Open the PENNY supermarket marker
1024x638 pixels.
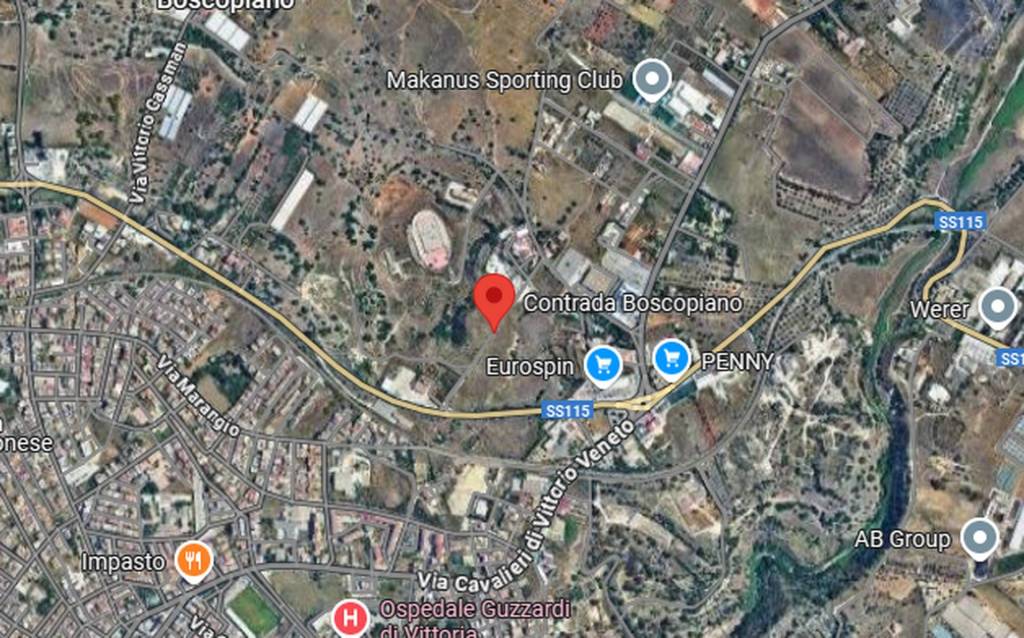pyautogui.click(x=671, y=357)
